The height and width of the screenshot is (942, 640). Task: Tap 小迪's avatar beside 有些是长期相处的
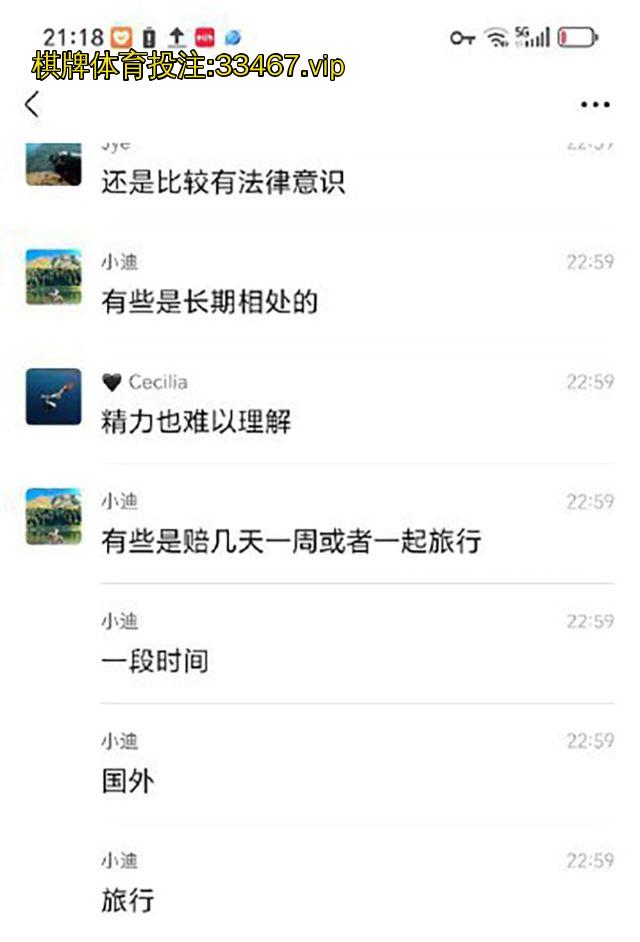(x=53, y=277)
